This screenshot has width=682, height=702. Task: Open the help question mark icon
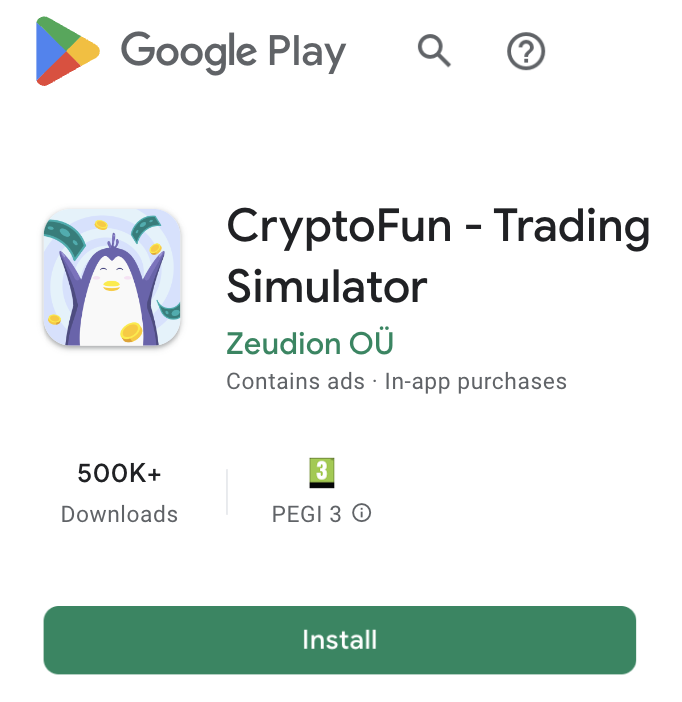click(x=526, y=51)
